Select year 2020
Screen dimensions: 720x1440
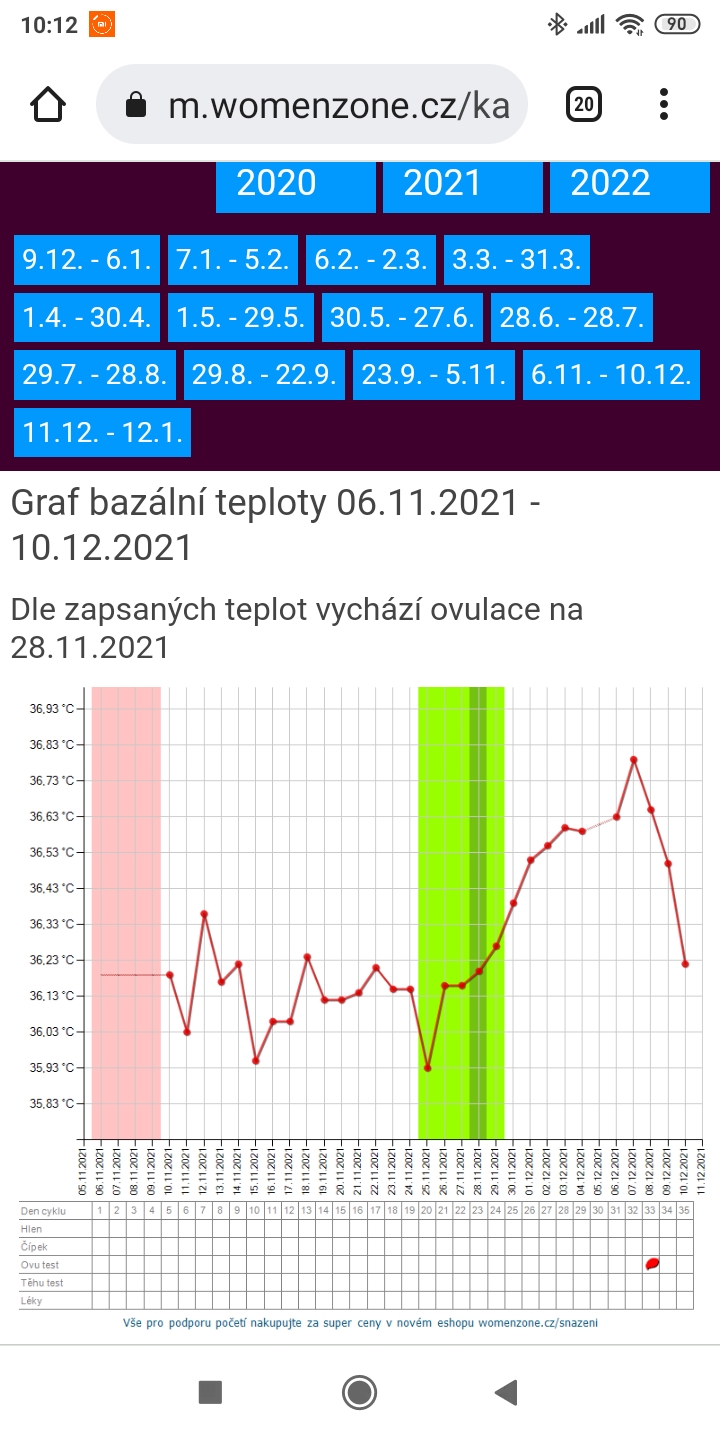(277, 183)
